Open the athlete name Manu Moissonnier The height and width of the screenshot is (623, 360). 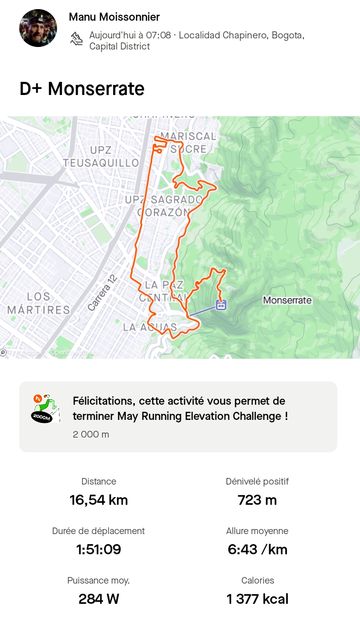[x=114, y=17]
